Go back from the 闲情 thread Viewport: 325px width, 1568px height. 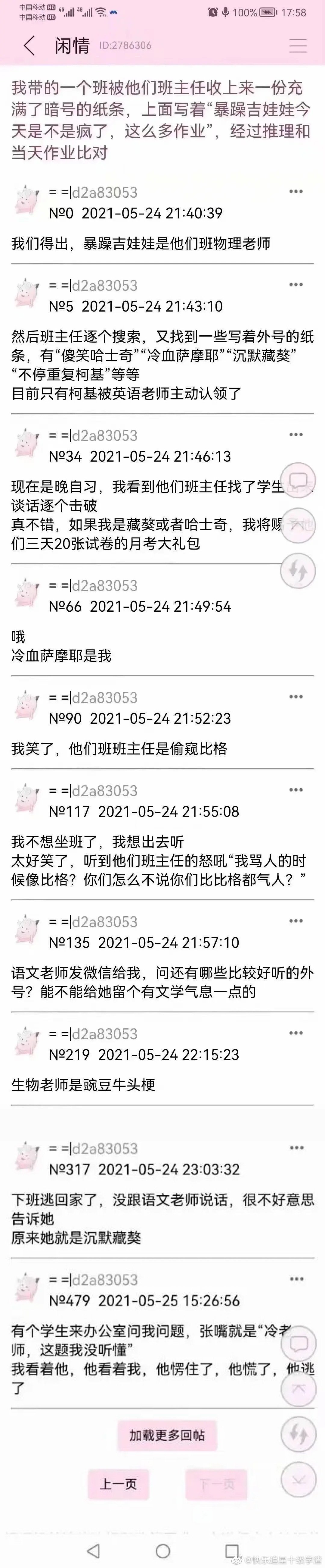point(29,46)
